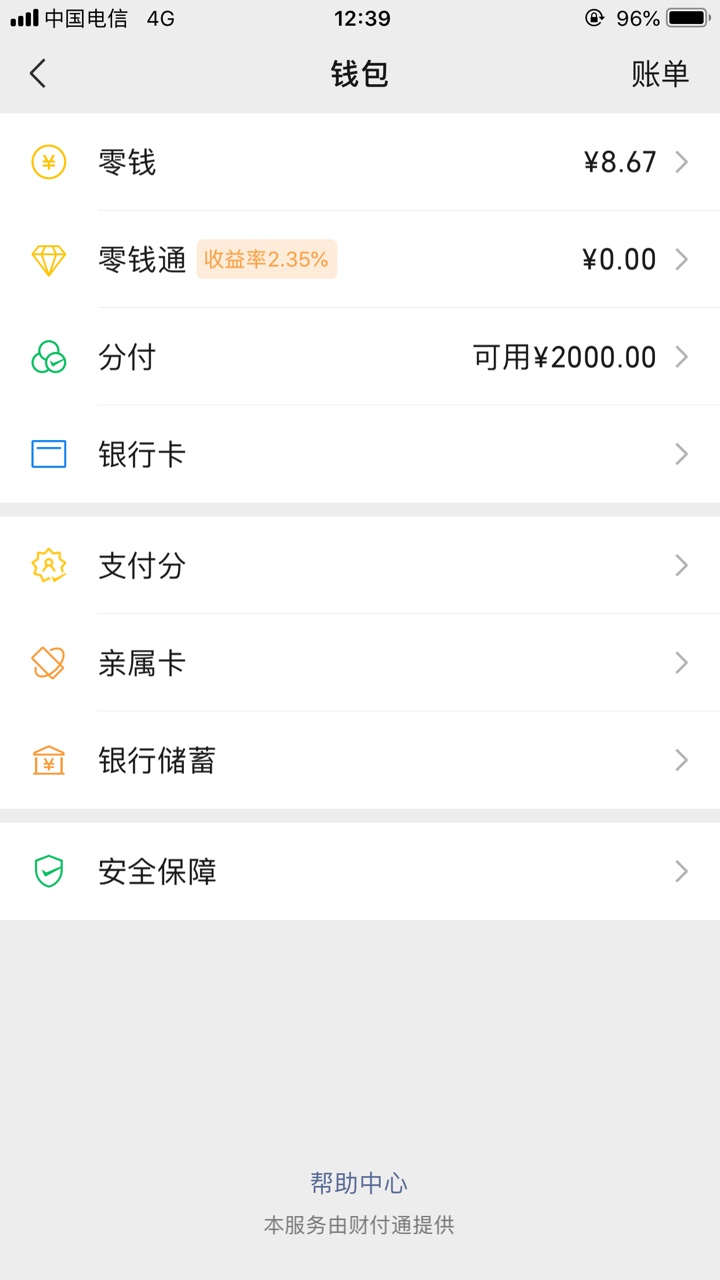
Task: Open the 亲属卡 row
Action: (360, 663)
